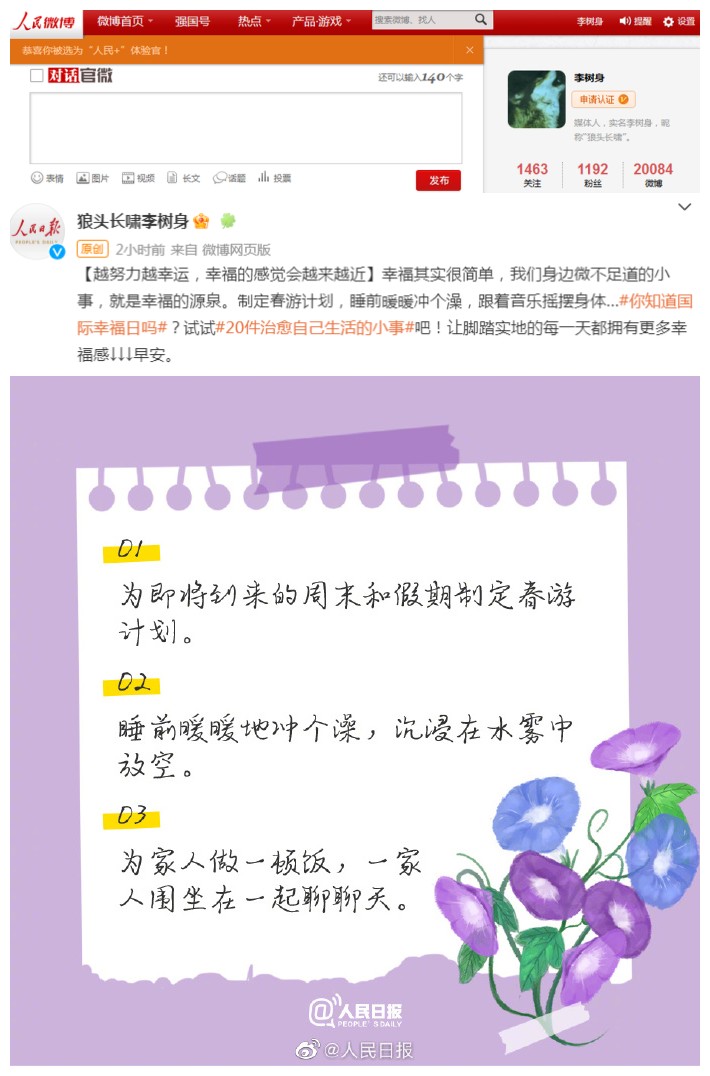
Task: Expand the post's chevron menu
Action: pyautogui.click(x=685, y=207)
